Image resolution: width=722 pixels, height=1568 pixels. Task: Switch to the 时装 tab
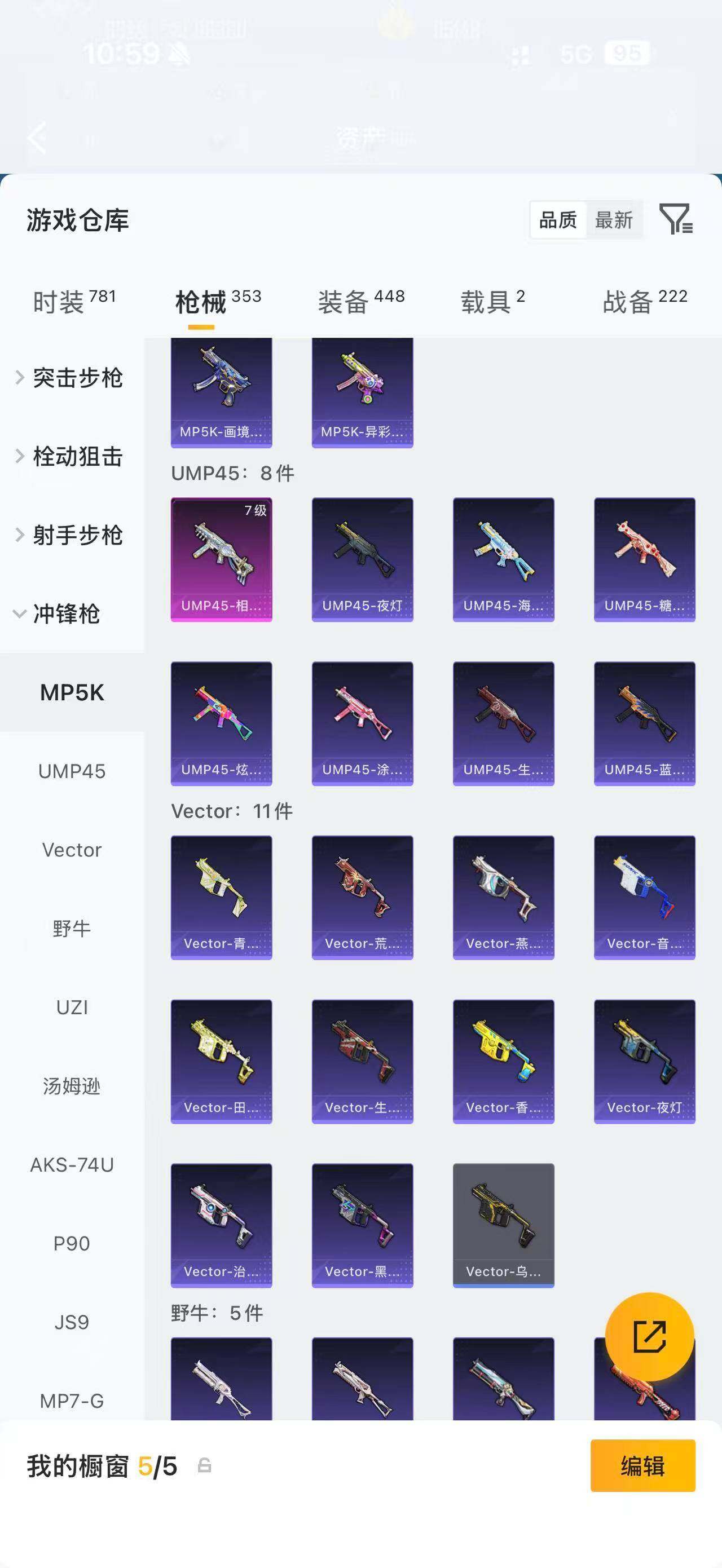74,301
